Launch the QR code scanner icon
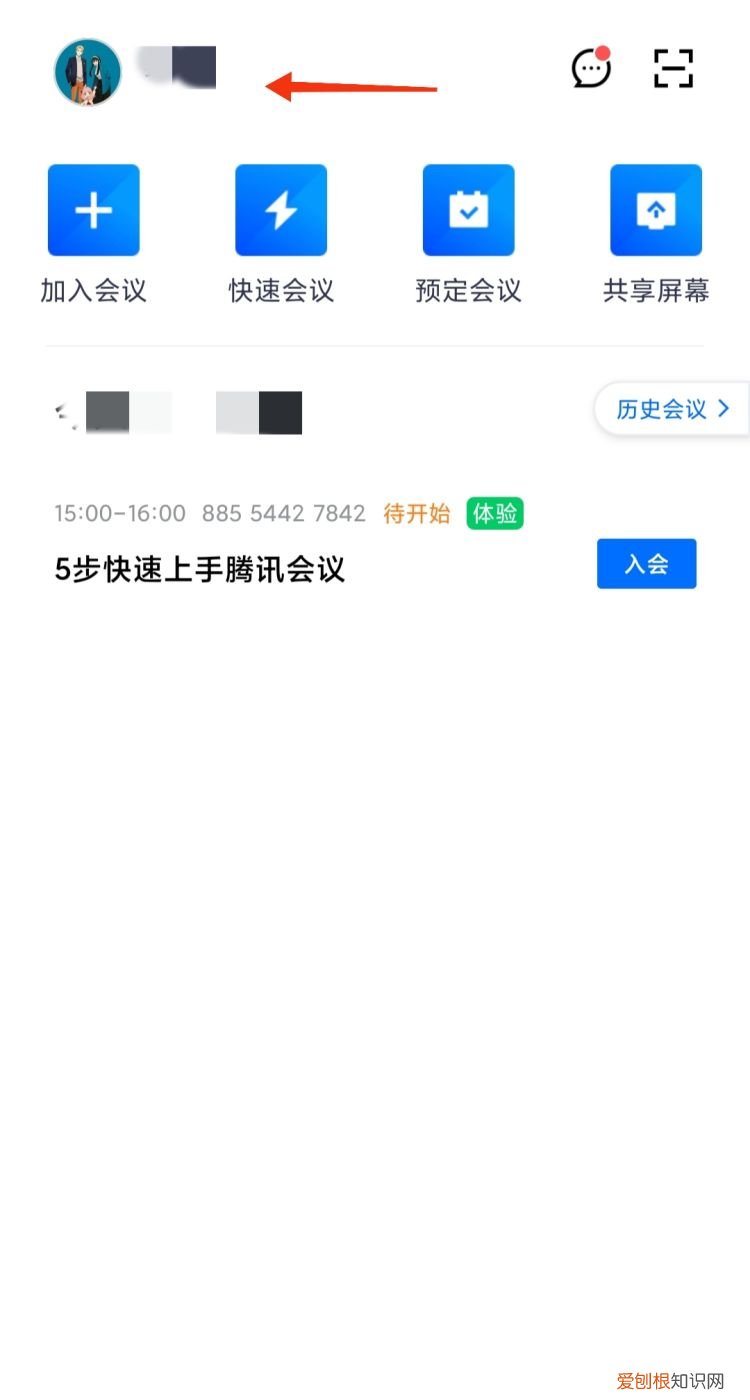 (x=672, y=67)
